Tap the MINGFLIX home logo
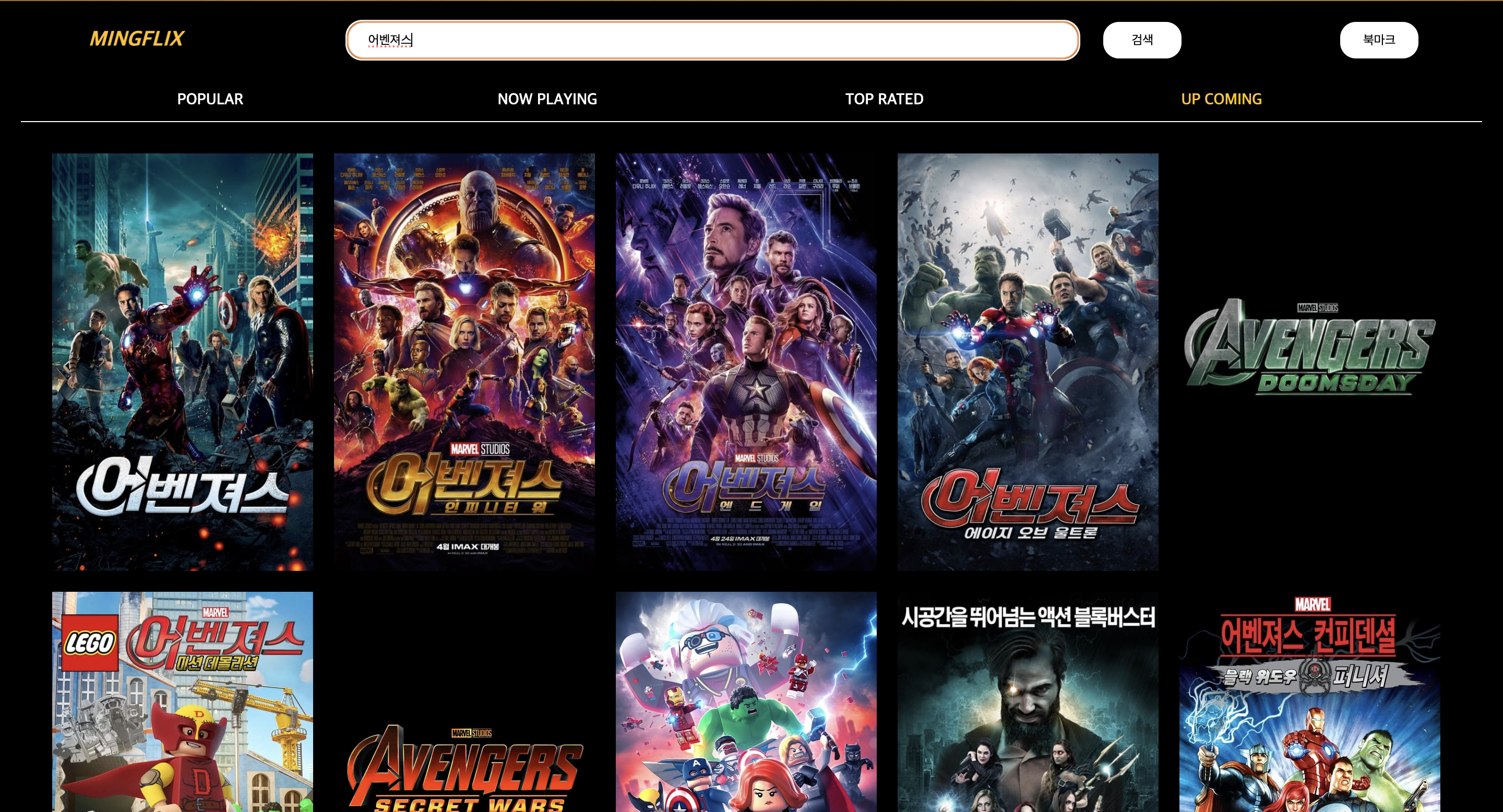The width and height of the screenshot is (1503, 812). pos(137,39)
